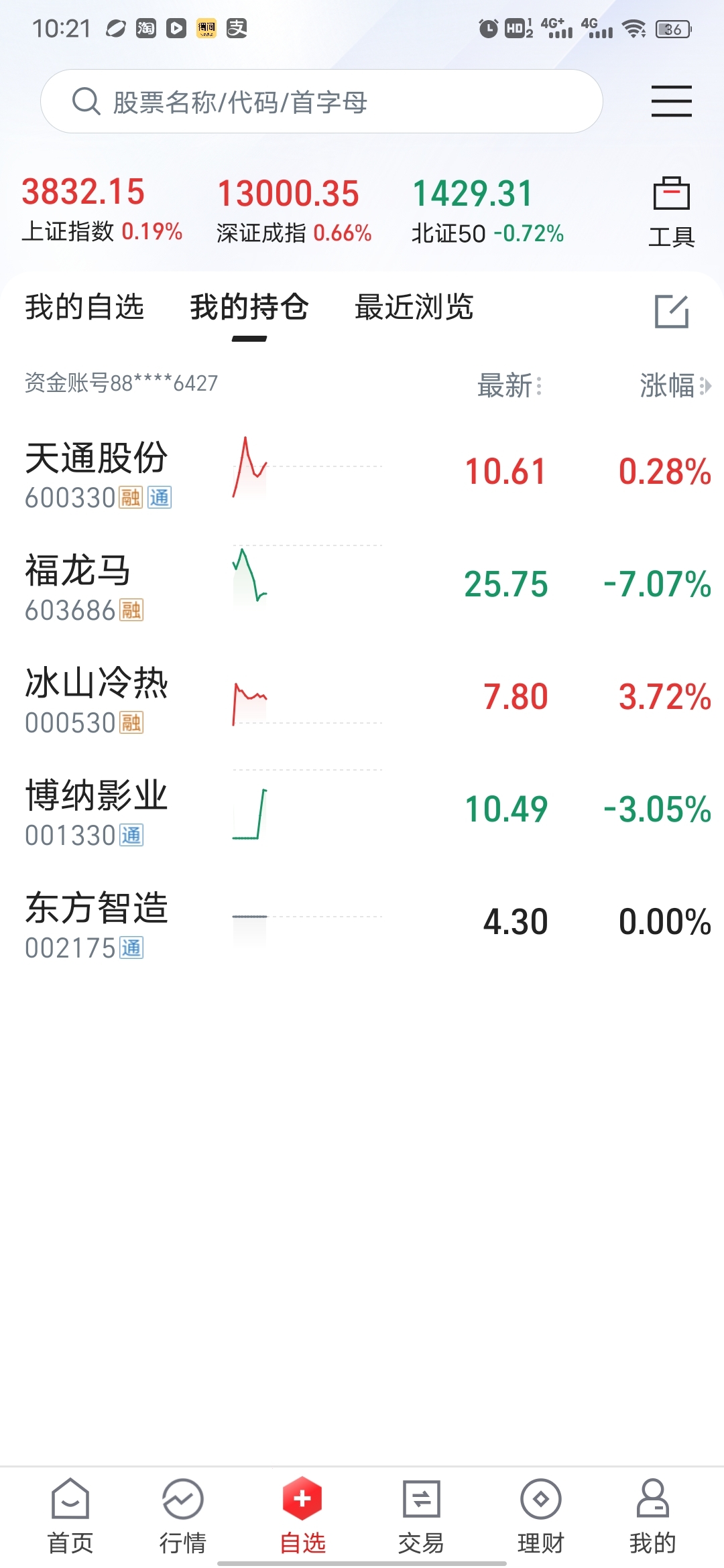
Task: Open 东方智造 stock details
Action: click(x=97, y=923)
